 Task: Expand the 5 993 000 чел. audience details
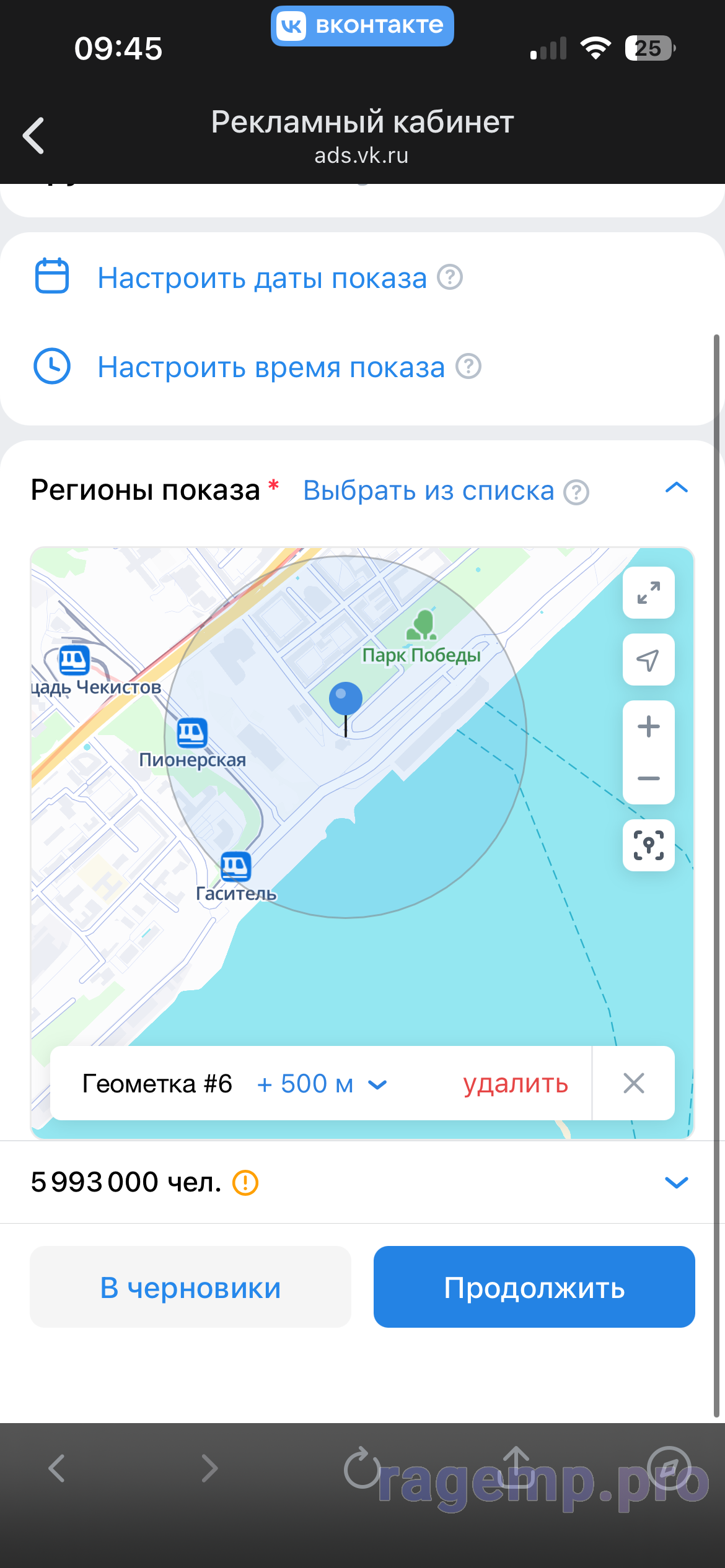676,1183
